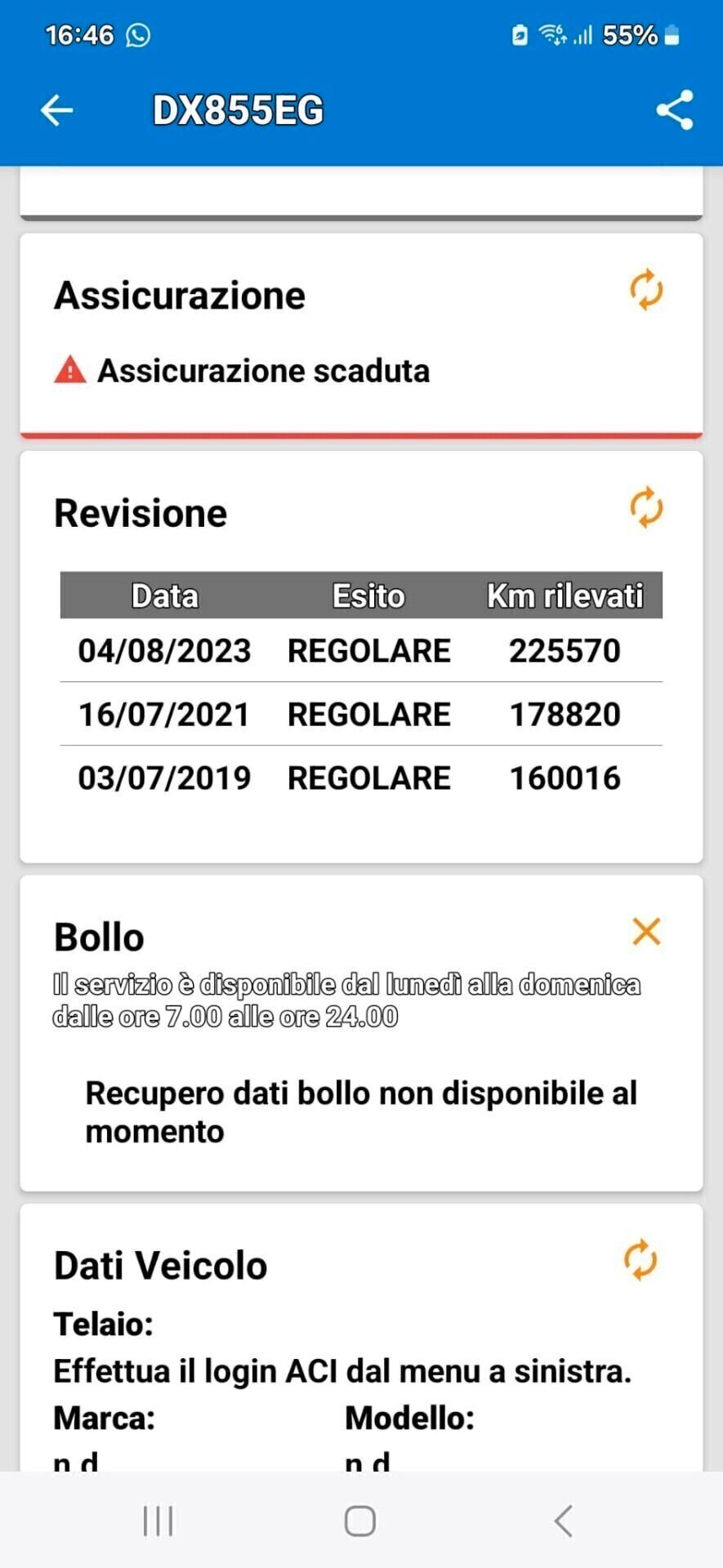Screen dimensions: 723x1568
Task: Go to the phone home screen
Action: click(360, 1521)
